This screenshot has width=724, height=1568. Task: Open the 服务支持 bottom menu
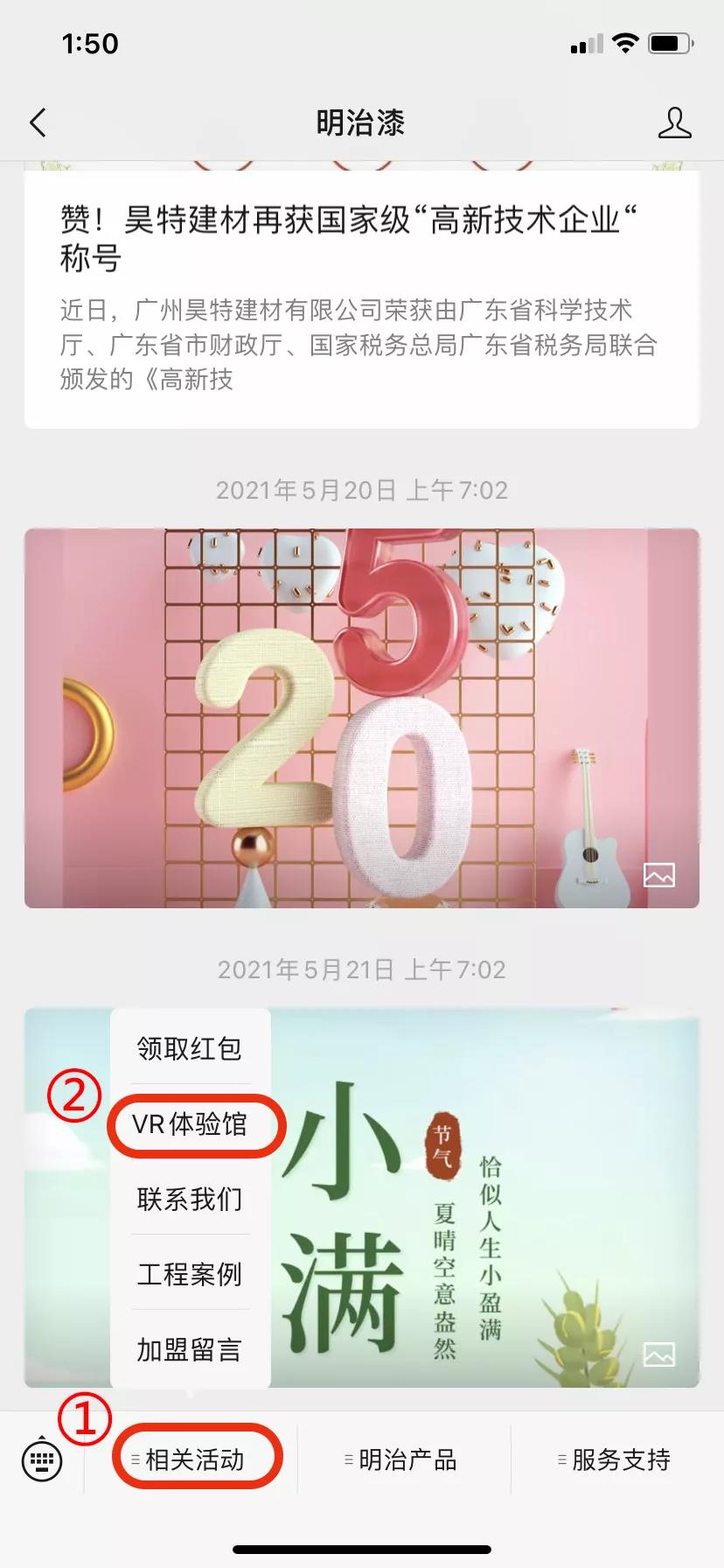click(617, 1459)
